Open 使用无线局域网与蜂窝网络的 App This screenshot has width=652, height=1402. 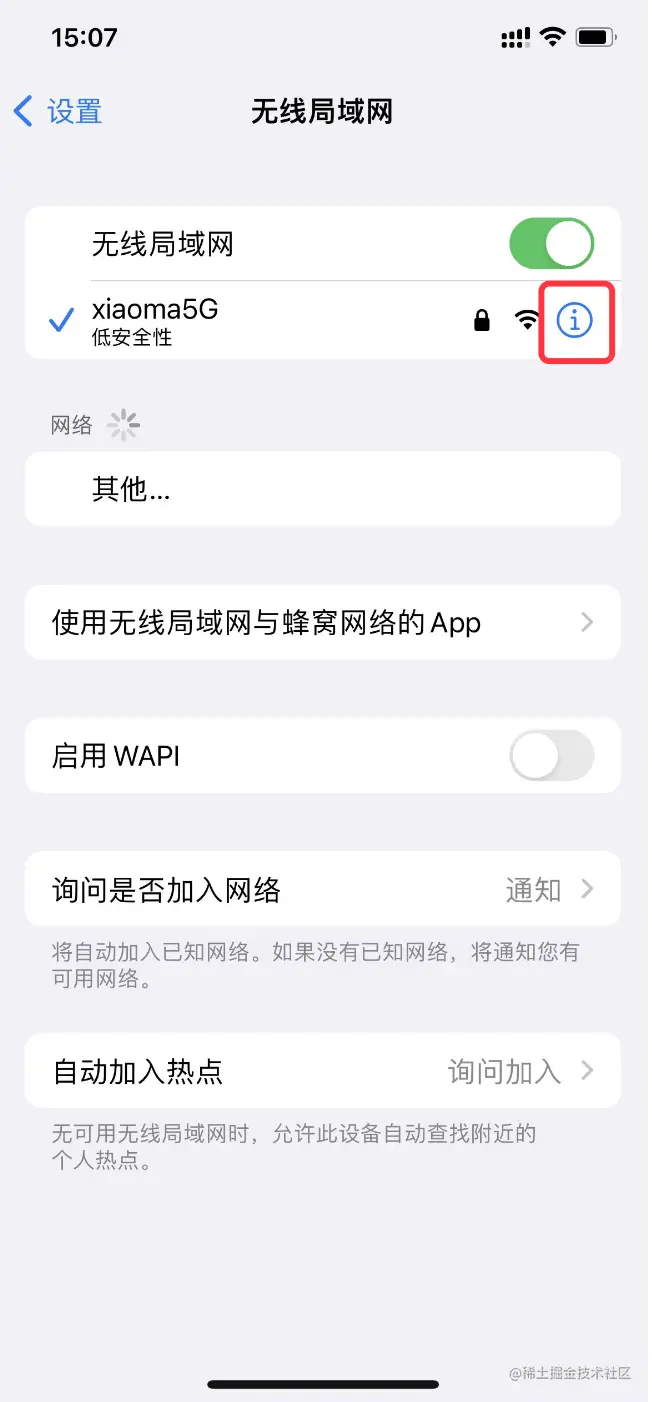(x=322, y=623)
